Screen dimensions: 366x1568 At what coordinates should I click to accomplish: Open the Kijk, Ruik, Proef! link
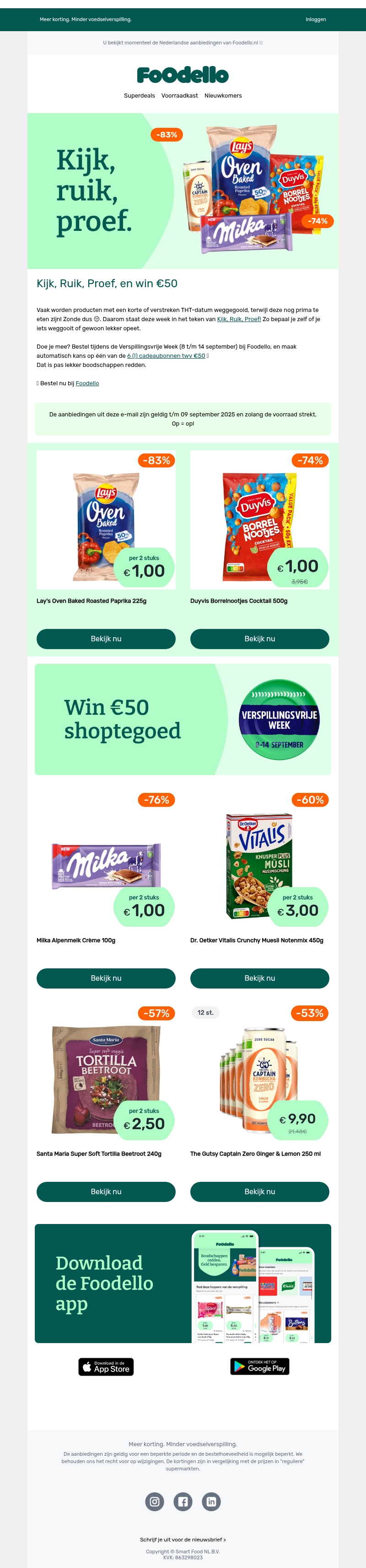[239, 319]
